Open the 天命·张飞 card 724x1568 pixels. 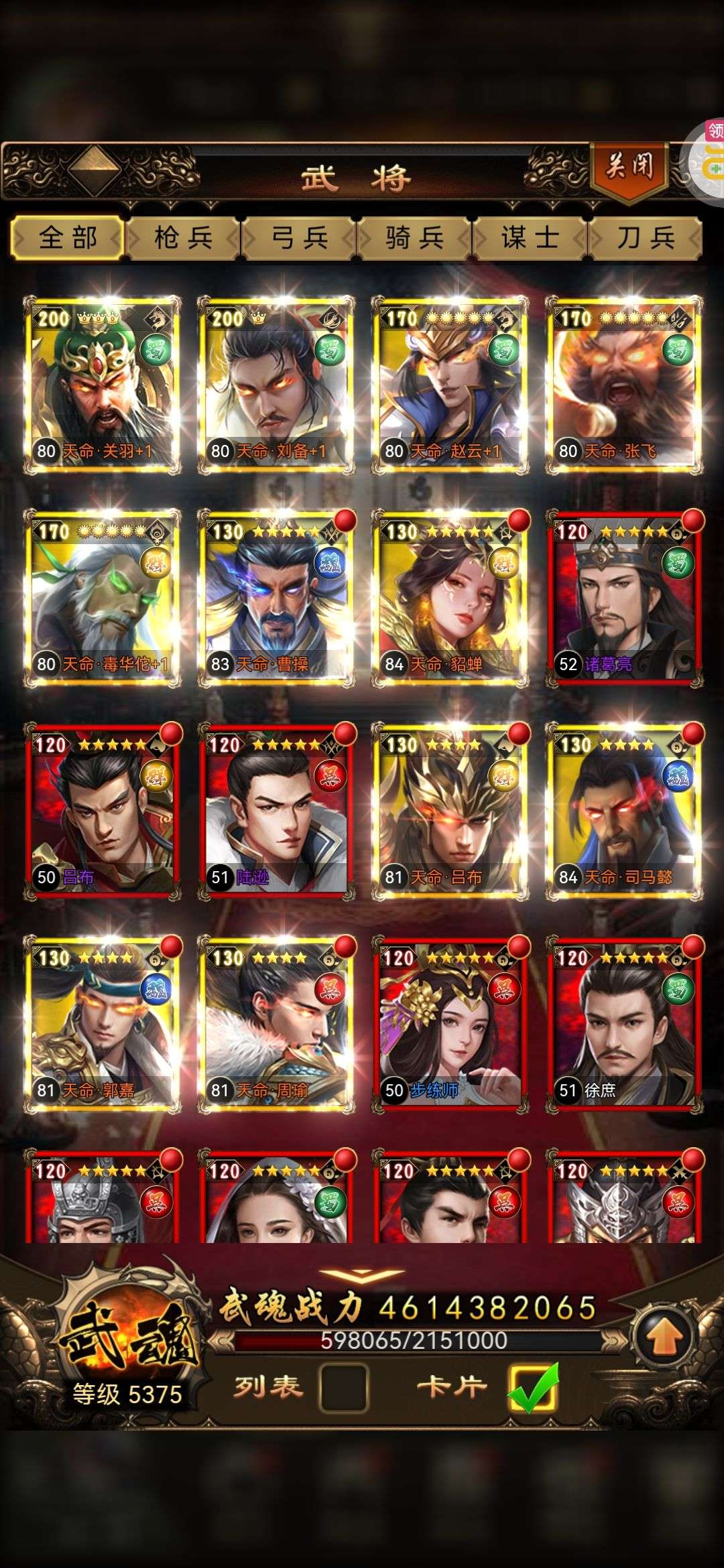tap(624, 385)
